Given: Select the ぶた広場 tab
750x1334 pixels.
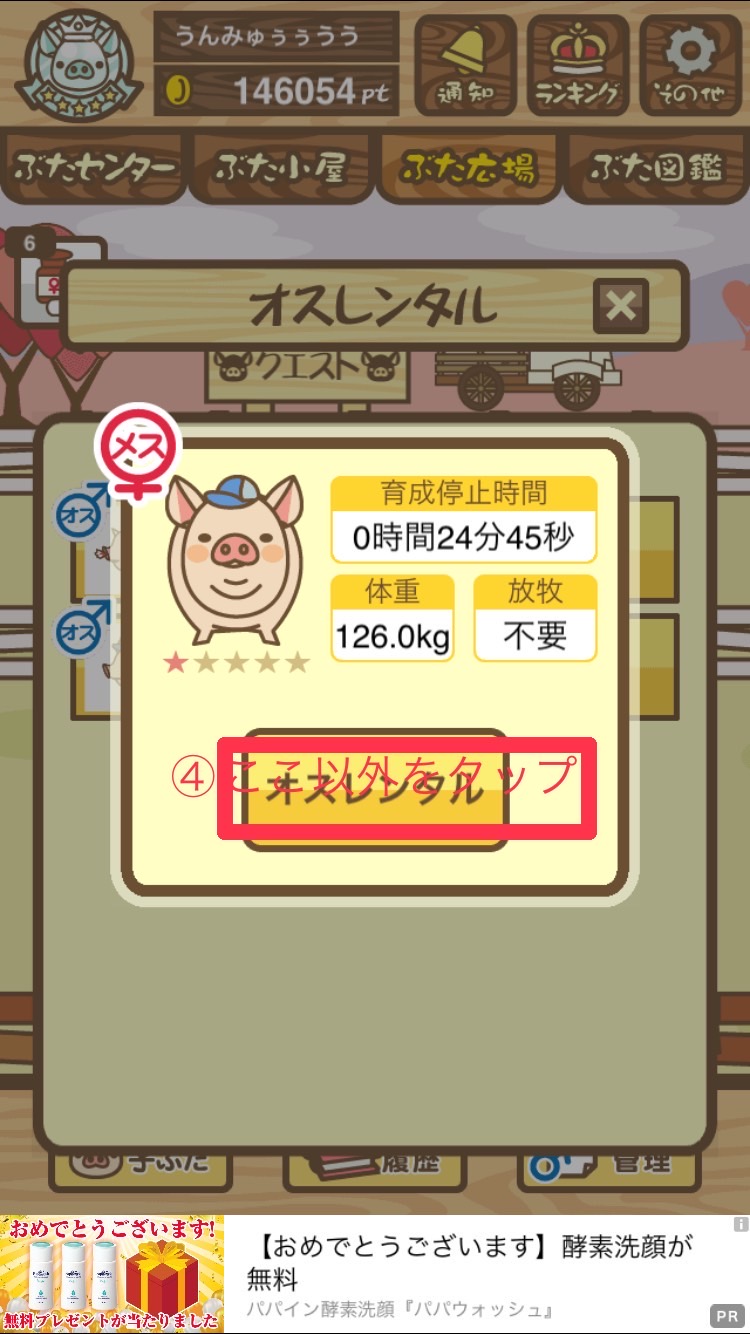Looking at the screenshot, I should (x=468, y=168).
